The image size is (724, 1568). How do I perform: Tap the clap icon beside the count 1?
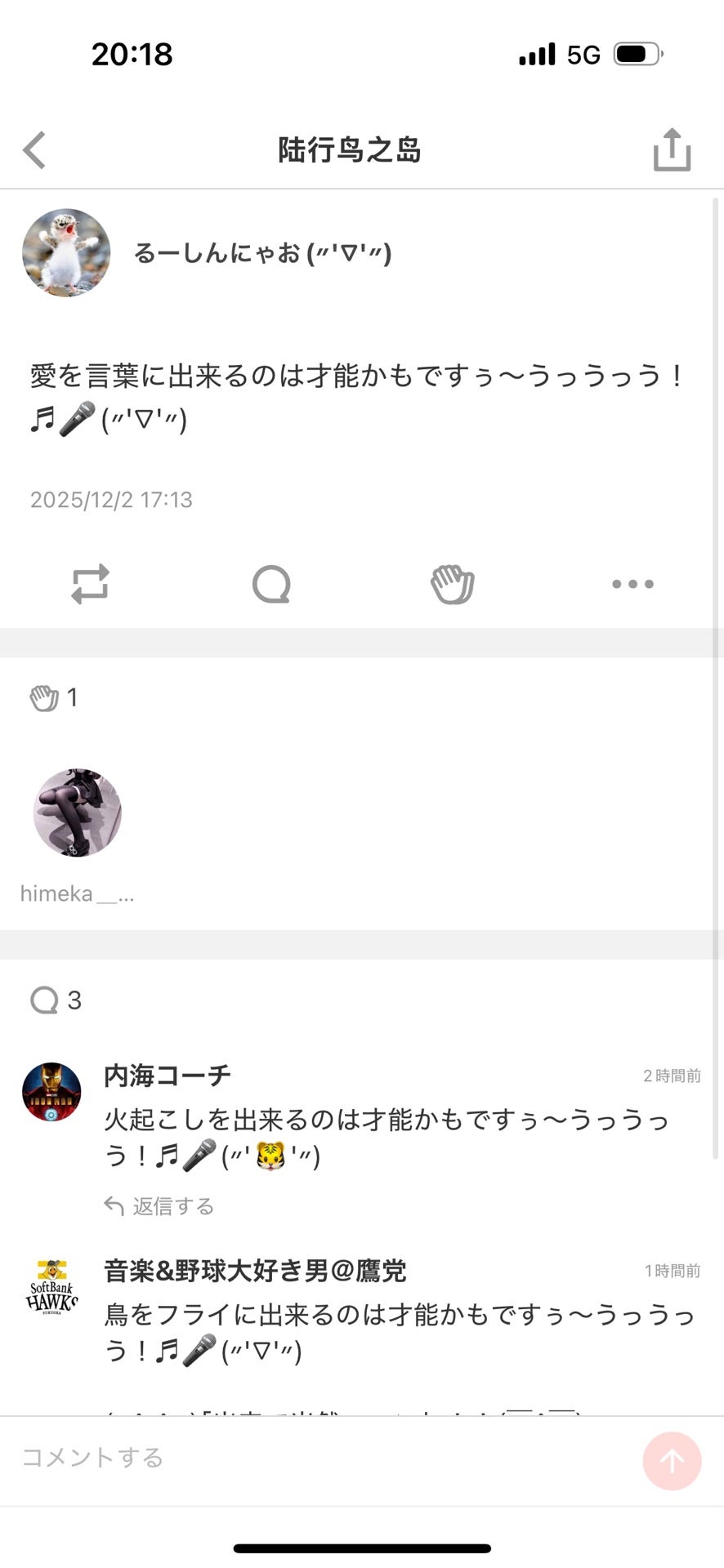click(x=45, y=697)
